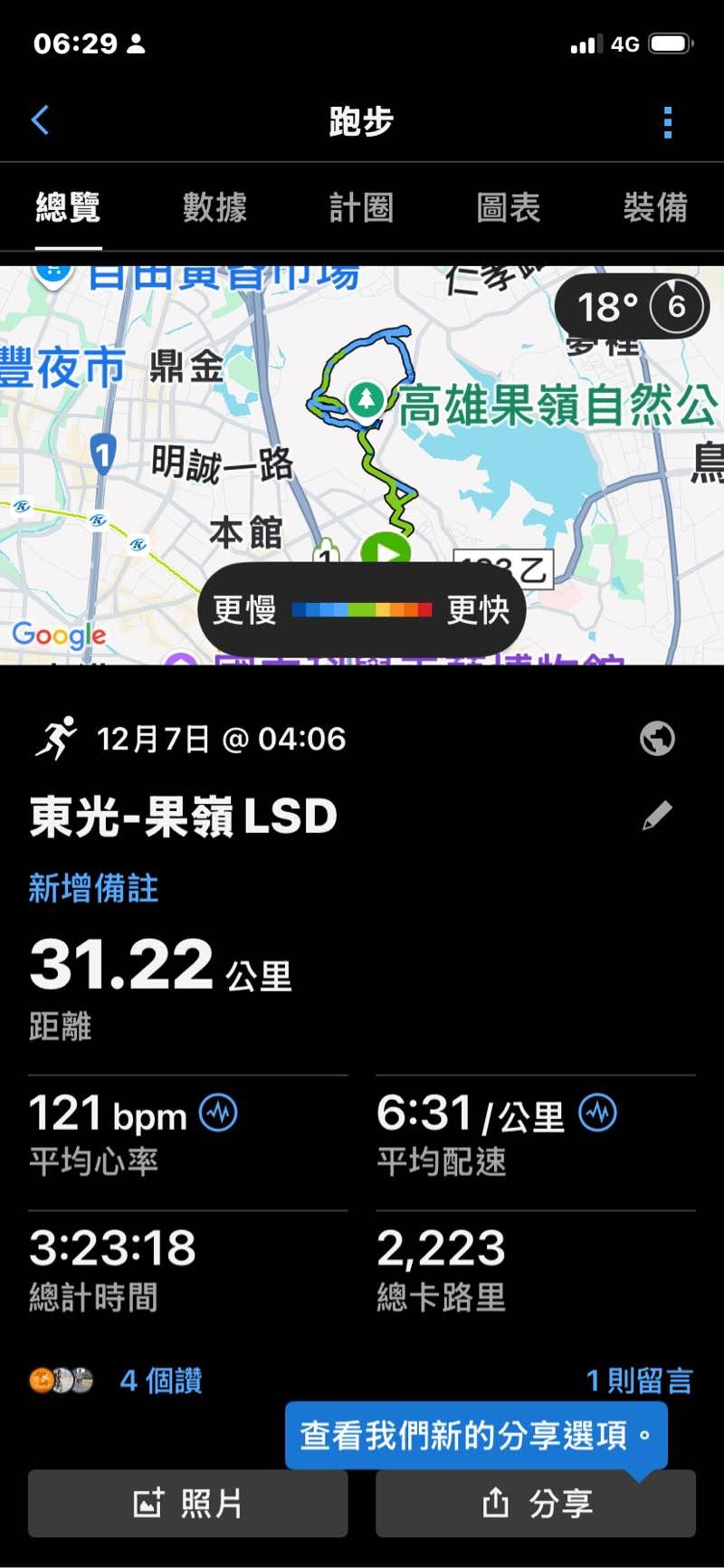Image resolution: width=724 pixels, height=1568 pixels.
Task: View the 4 個讚 likes list
Action: (160, 1381)
